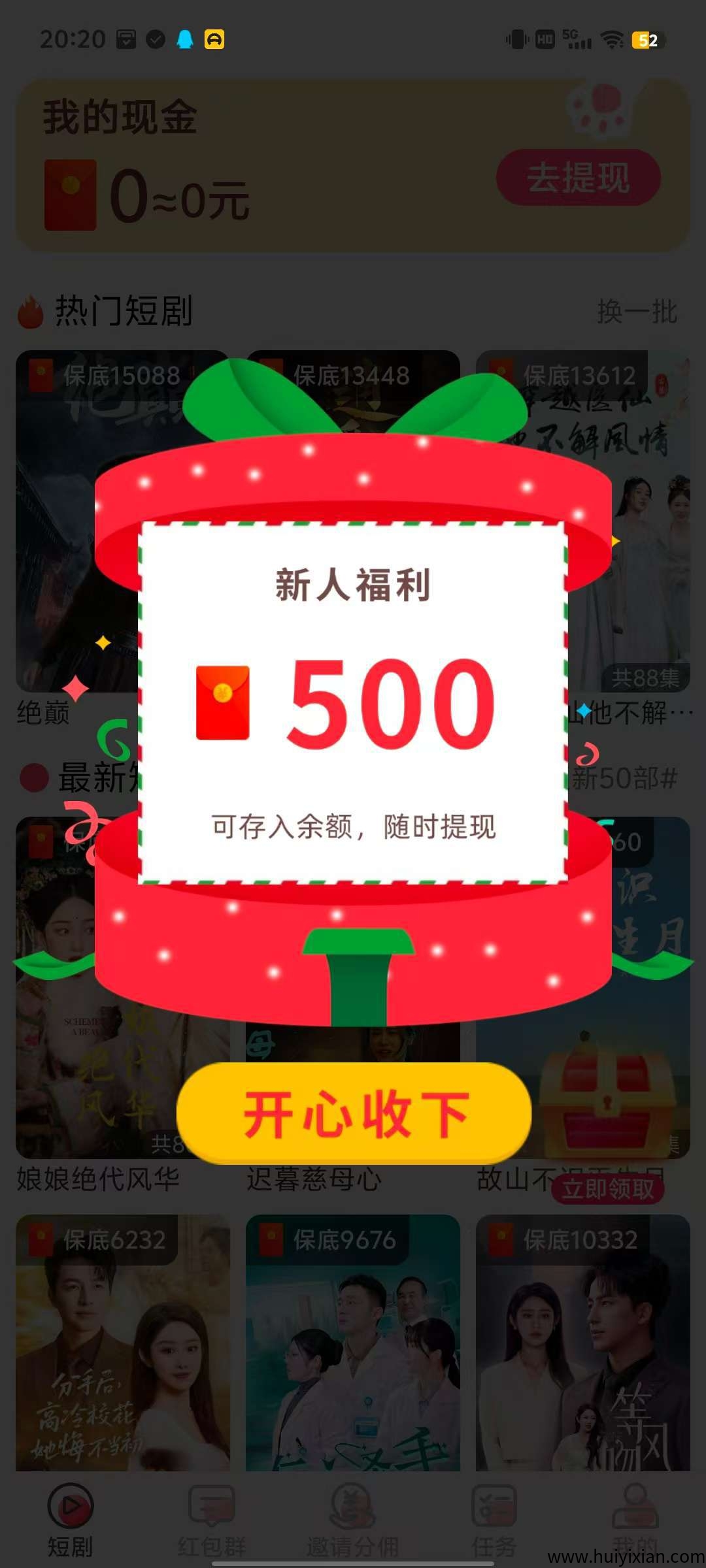Open the 我的 profile tab

(635, 1519)
